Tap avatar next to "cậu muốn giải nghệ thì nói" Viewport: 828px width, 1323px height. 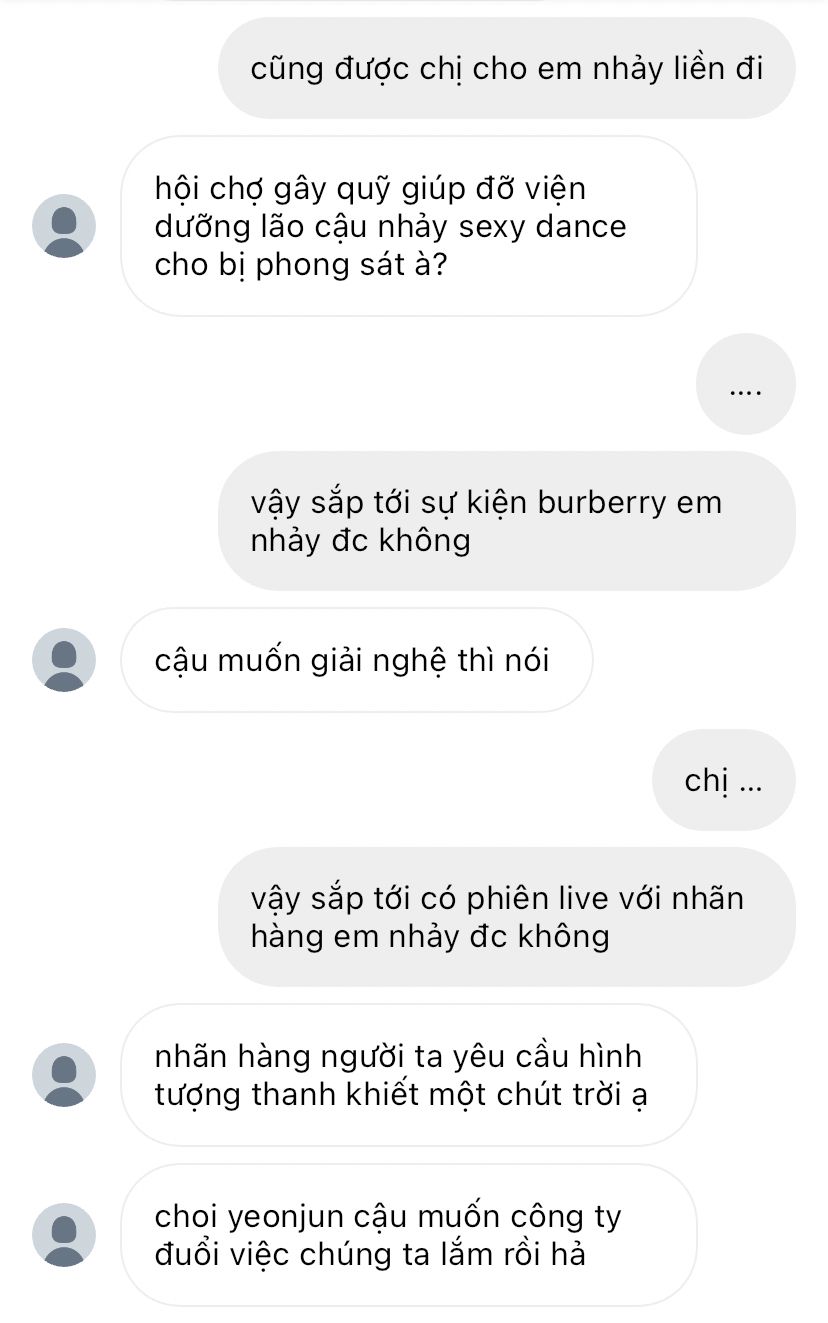(64, 660)
